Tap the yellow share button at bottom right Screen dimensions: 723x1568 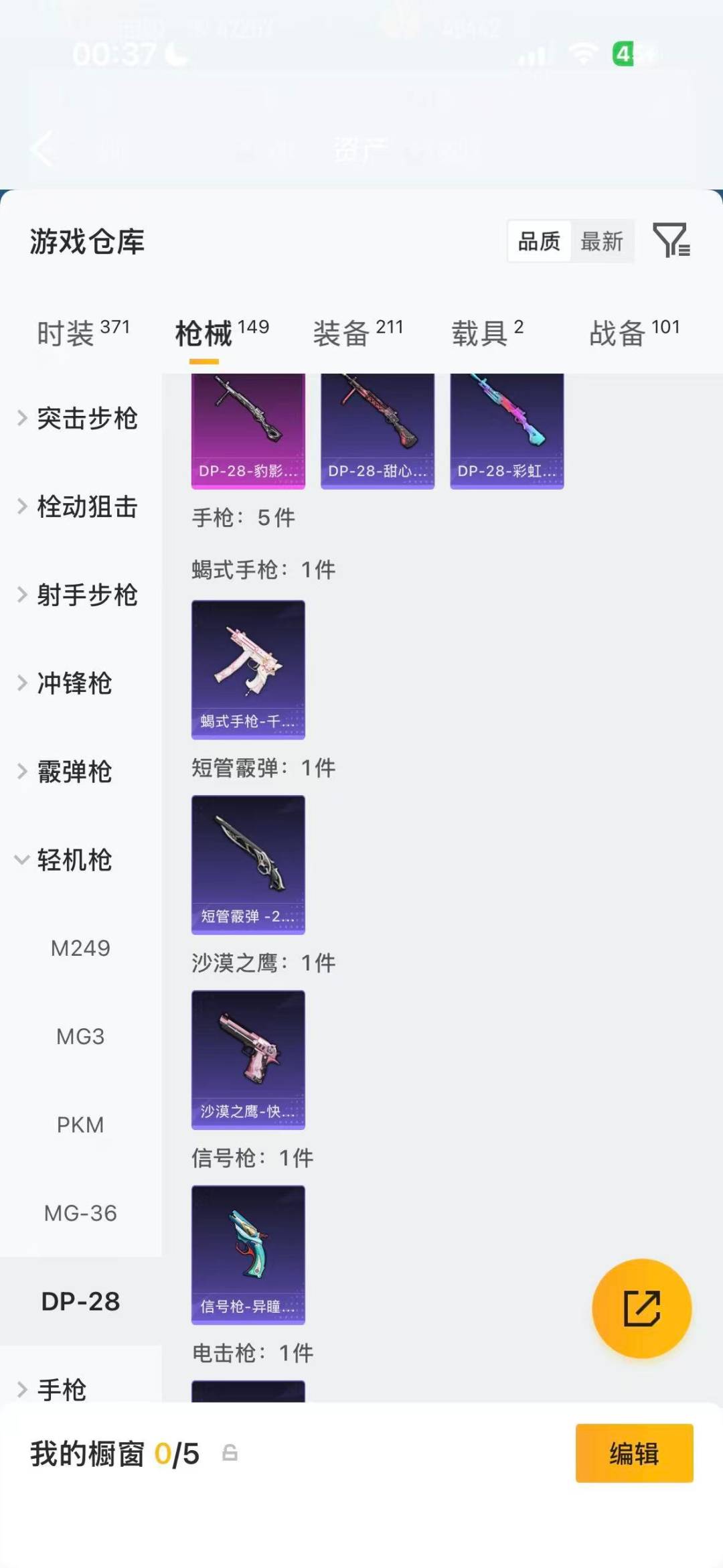(641, 1309)
